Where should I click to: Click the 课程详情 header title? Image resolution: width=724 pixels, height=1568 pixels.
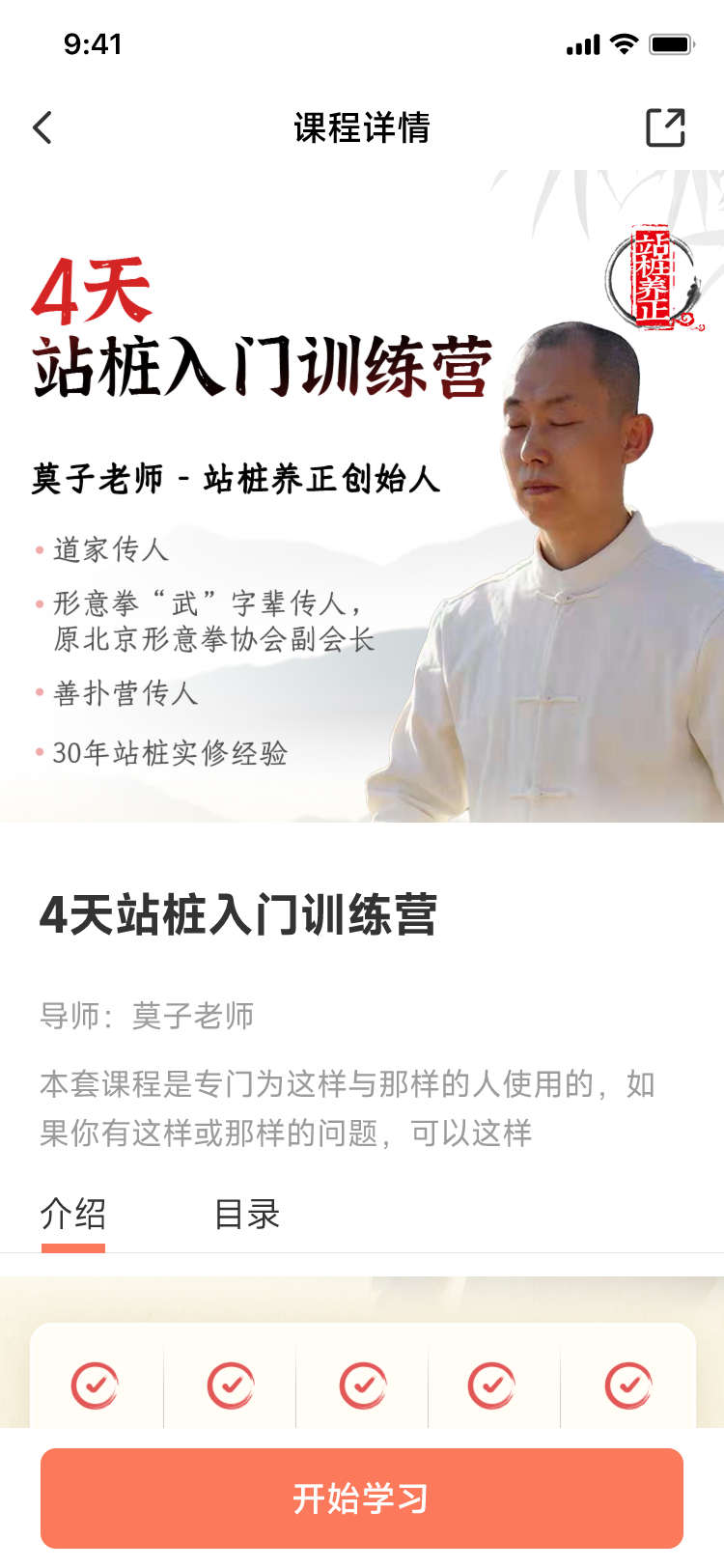[362, 128]
